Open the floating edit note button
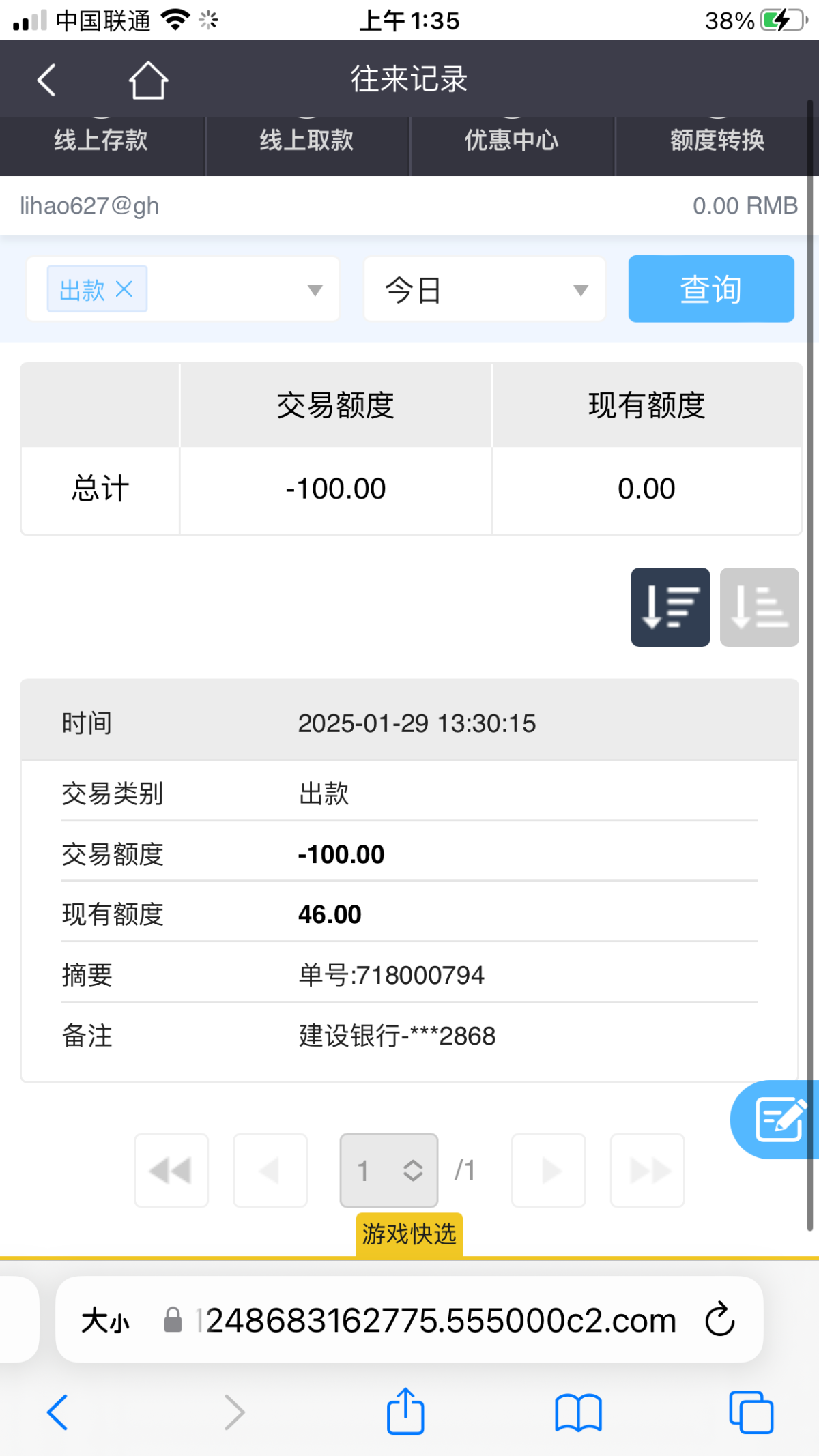 click(778, 1120)
